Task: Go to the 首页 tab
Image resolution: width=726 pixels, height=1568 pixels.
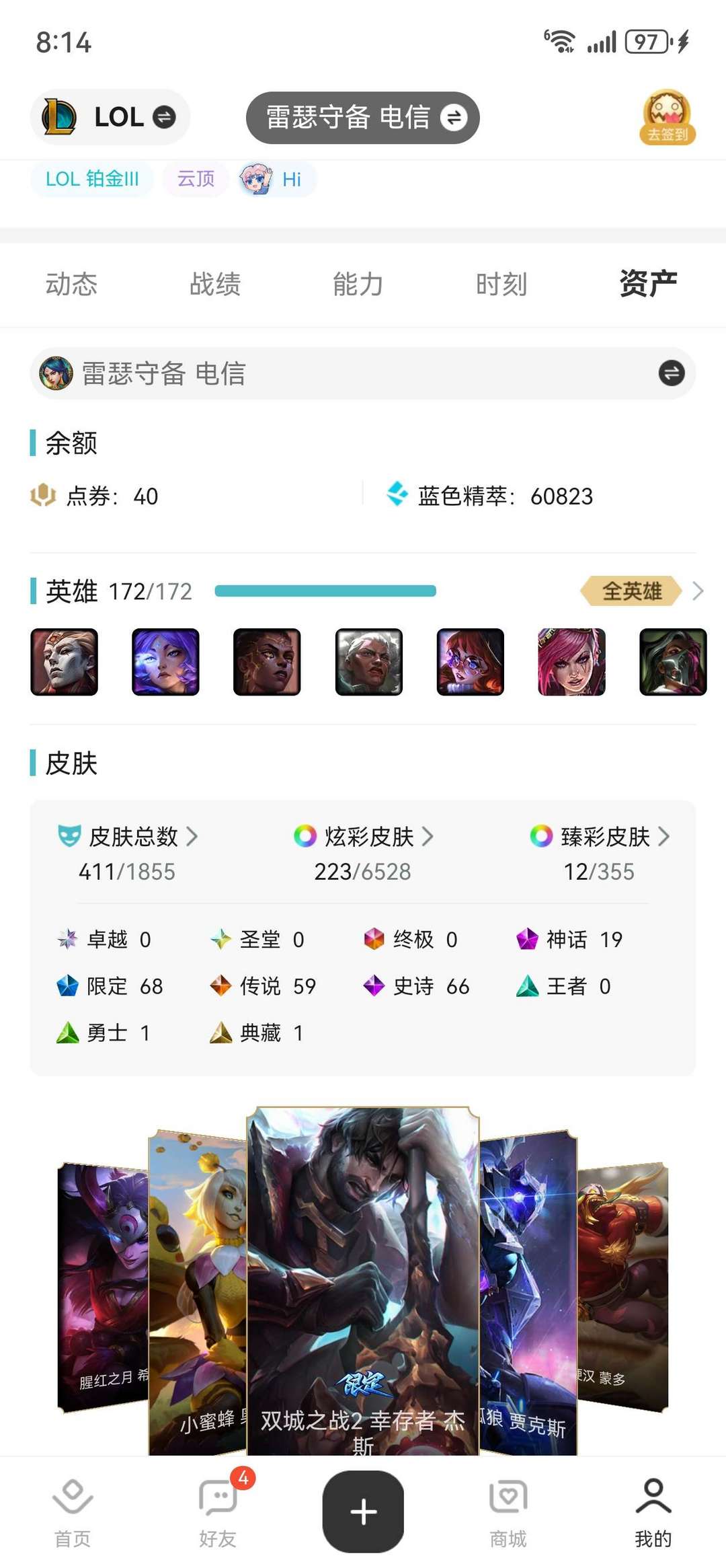Action: [x=73, y=1511]
